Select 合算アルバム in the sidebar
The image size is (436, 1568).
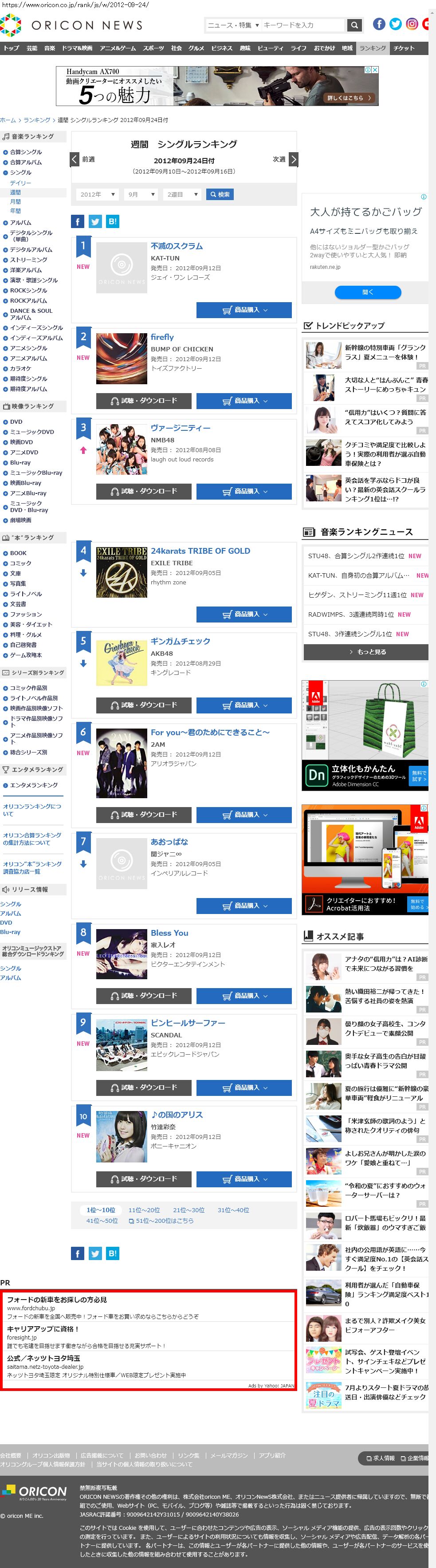(x=26, y=162)
